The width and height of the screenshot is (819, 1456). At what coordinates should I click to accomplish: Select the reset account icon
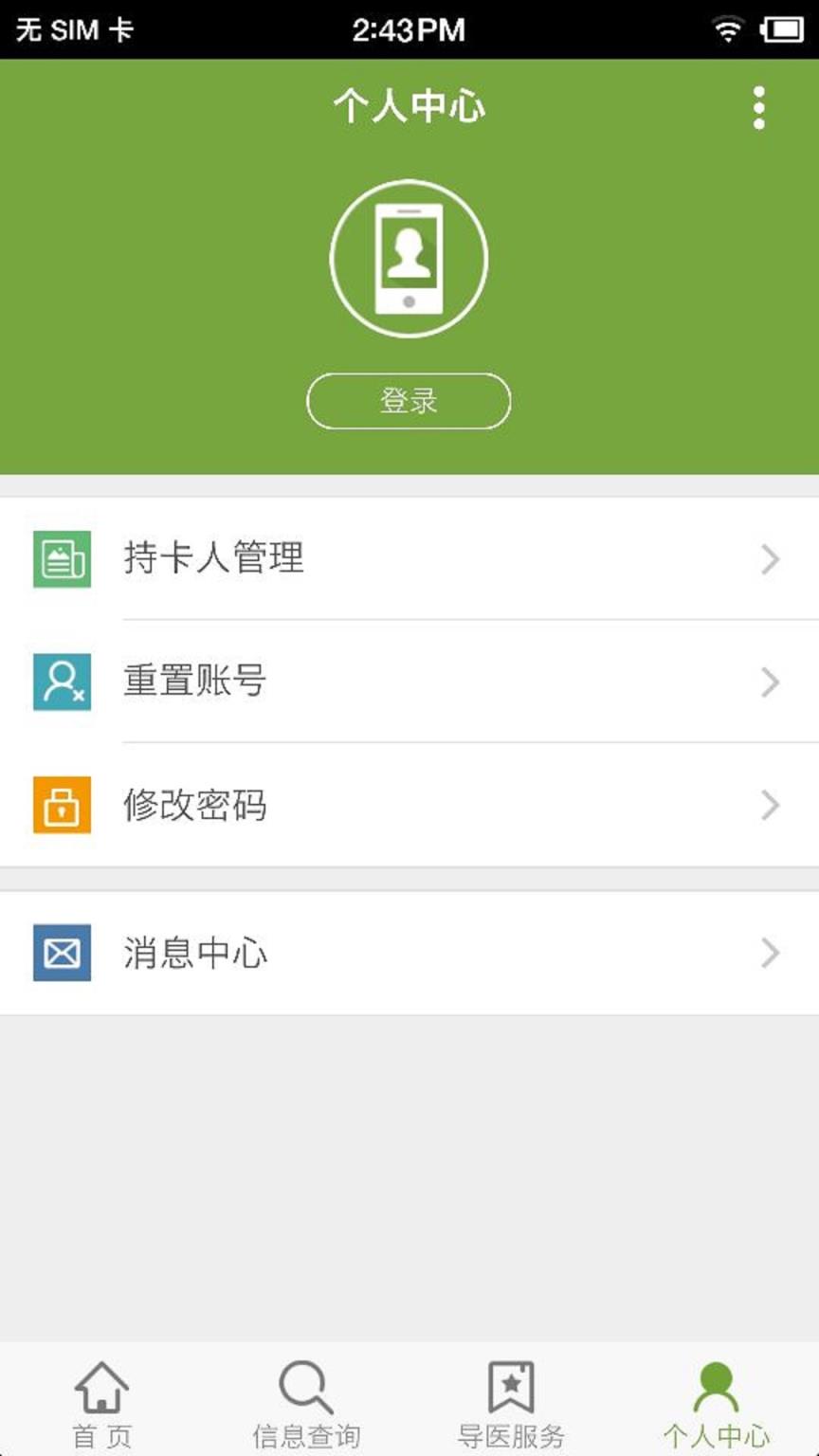61,682
